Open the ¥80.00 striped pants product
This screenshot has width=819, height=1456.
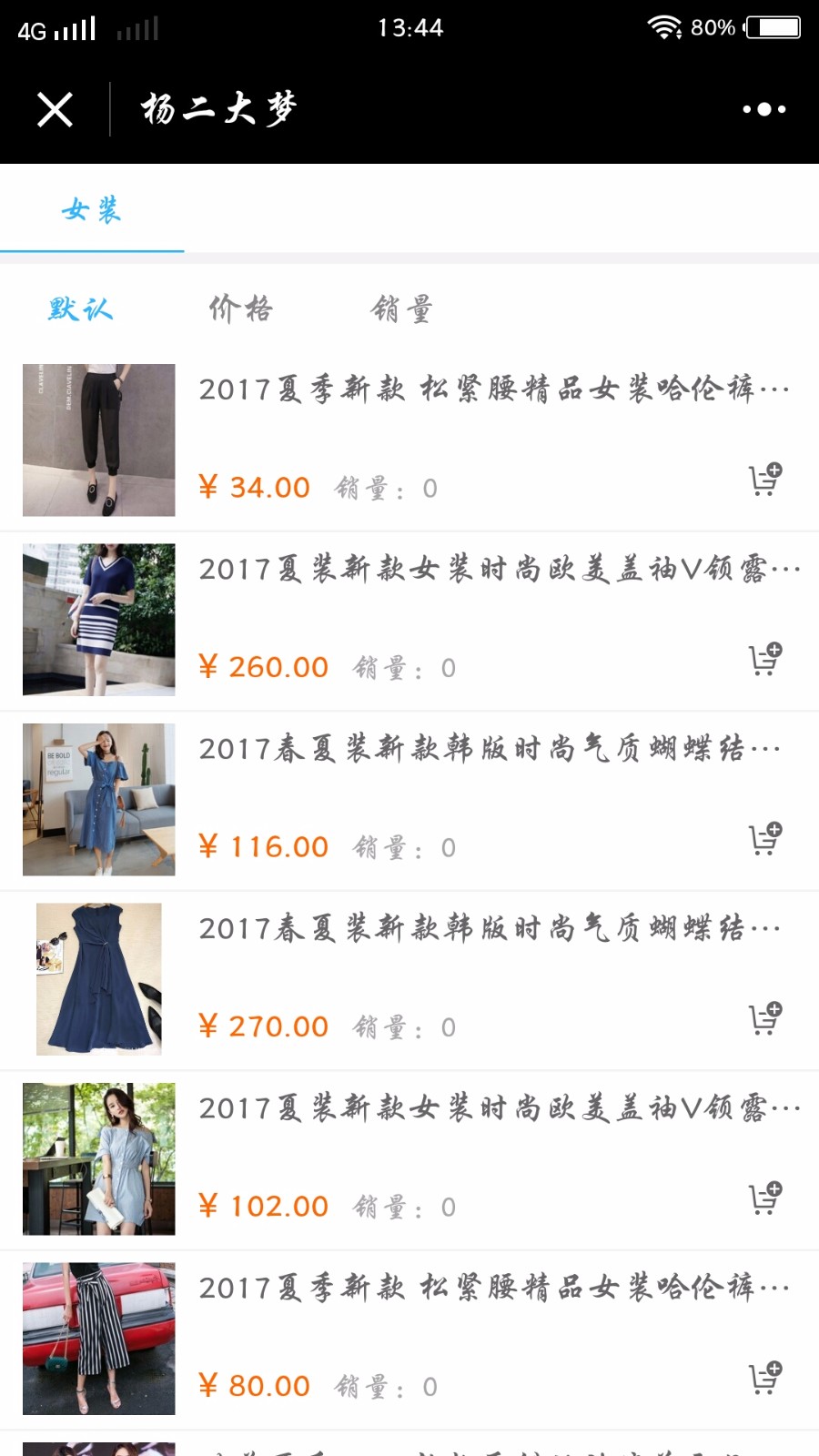(409, 1339)
